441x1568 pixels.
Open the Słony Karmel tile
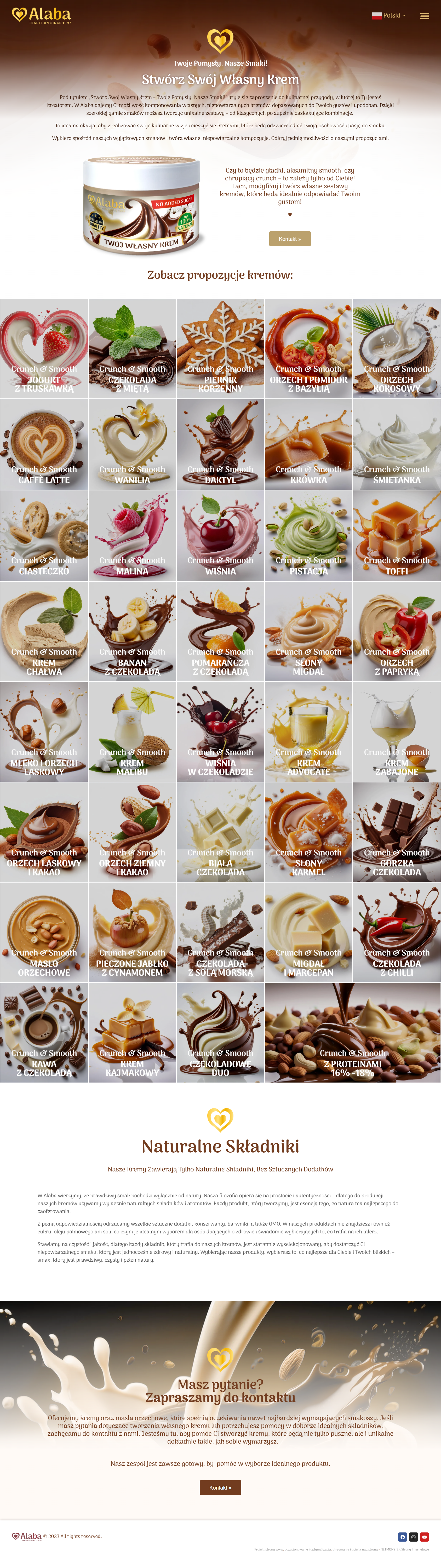(308, 832)
